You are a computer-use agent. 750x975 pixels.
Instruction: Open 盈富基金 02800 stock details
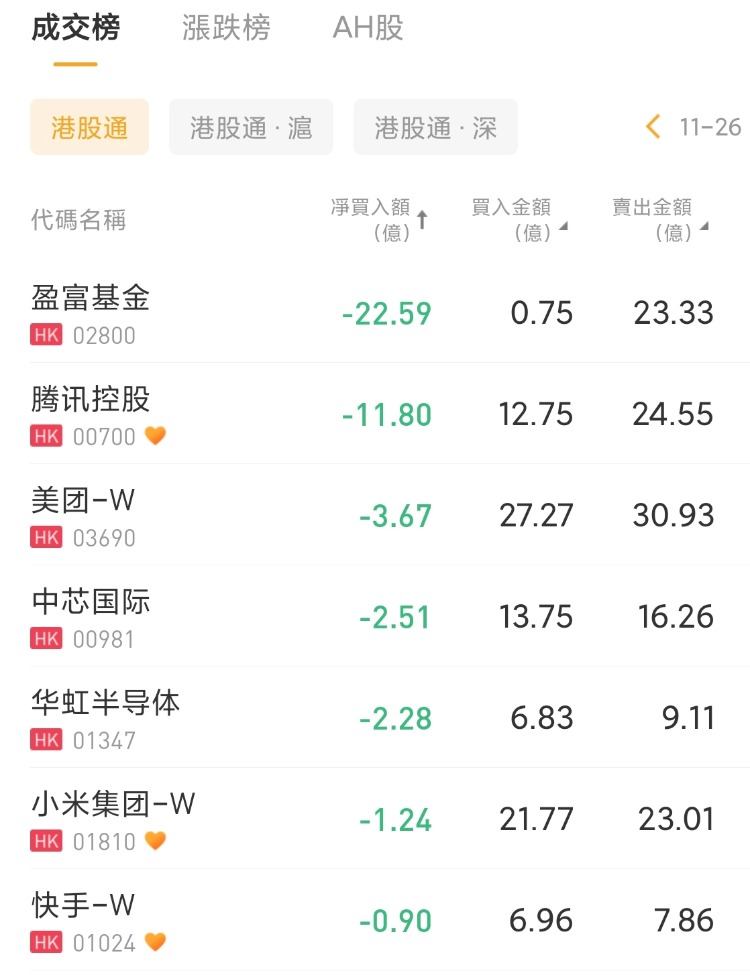coord(90,313)
